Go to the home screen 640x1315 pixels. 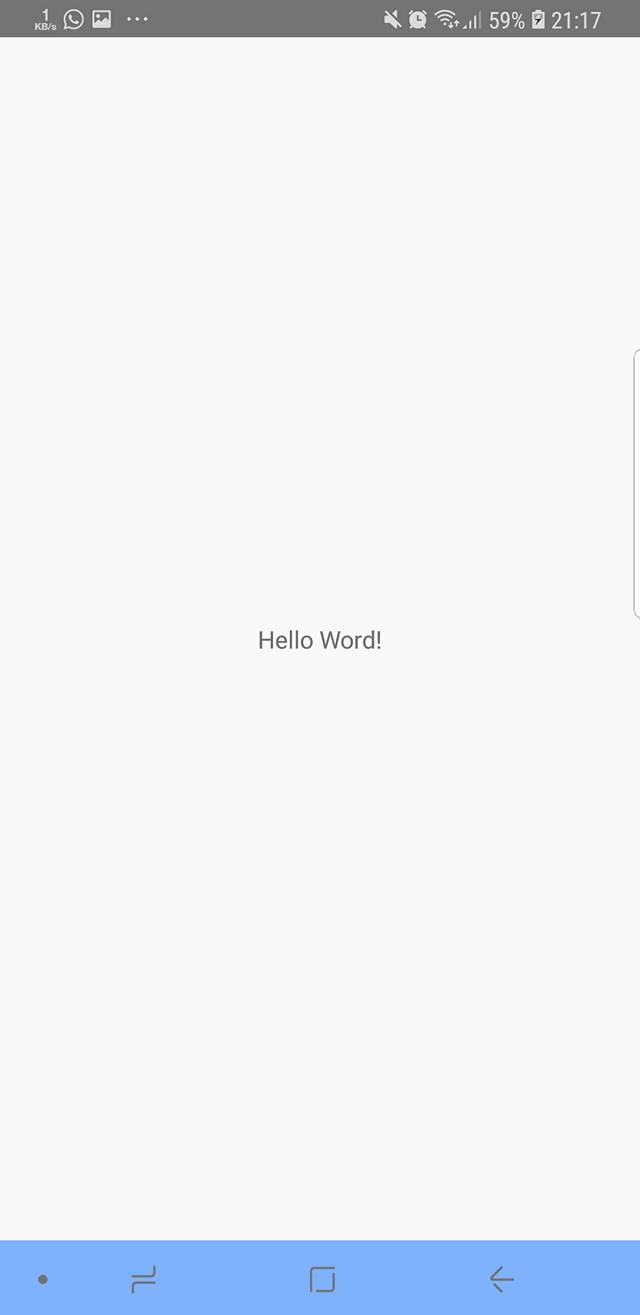[x=322, y=1278]
